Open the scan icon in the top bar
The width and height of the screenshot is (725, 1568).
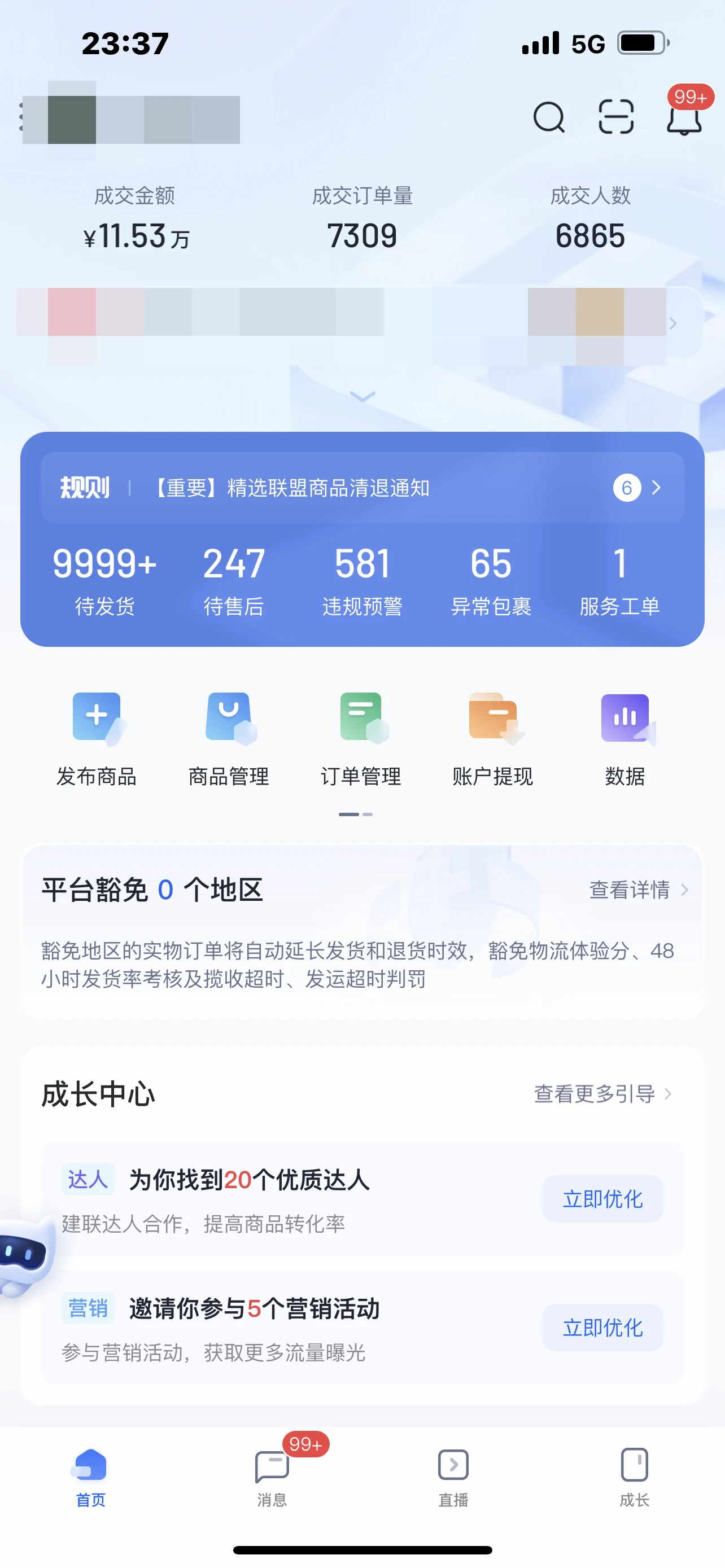616,117
